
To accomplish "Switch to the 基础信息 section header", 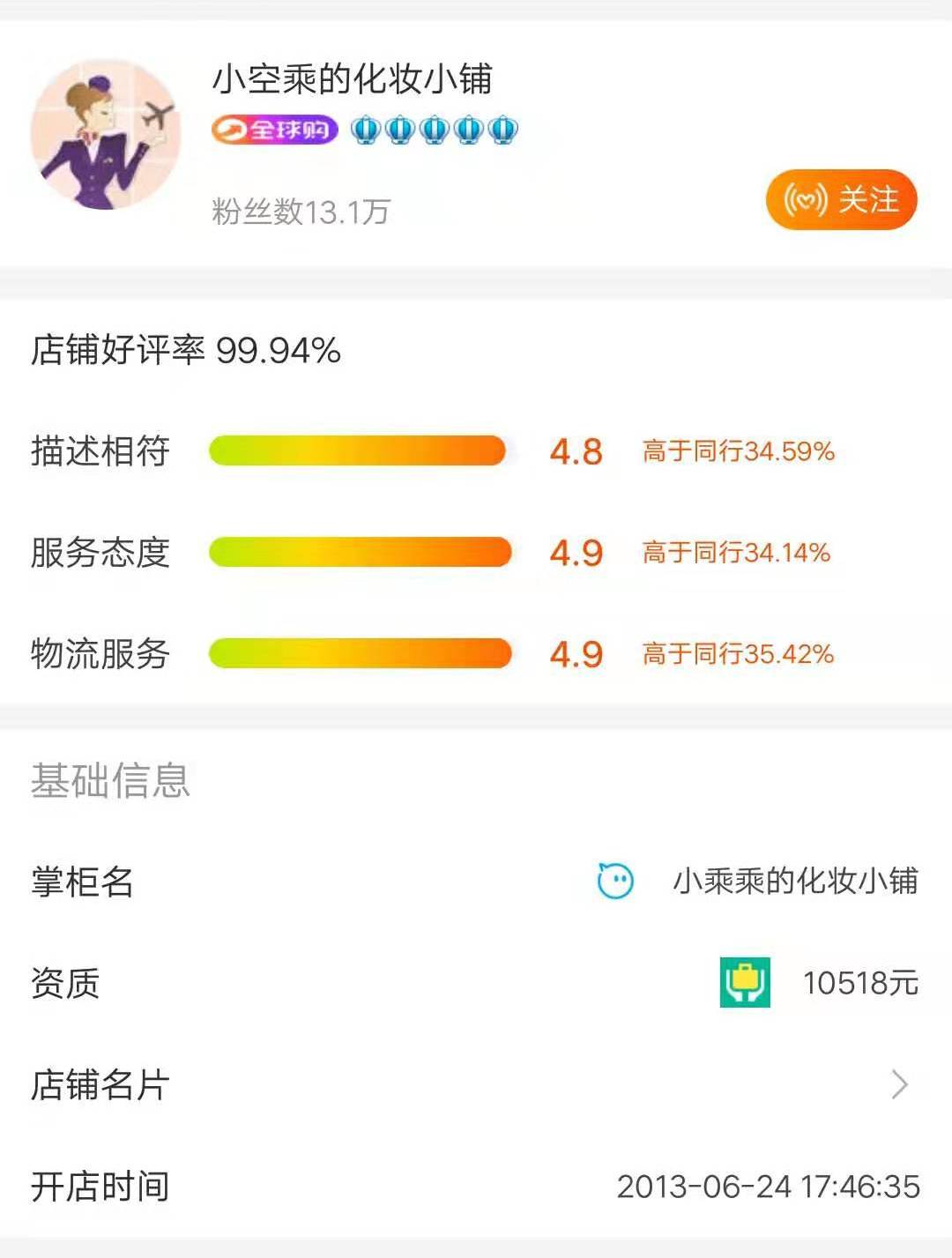I will tap(110, 779).
